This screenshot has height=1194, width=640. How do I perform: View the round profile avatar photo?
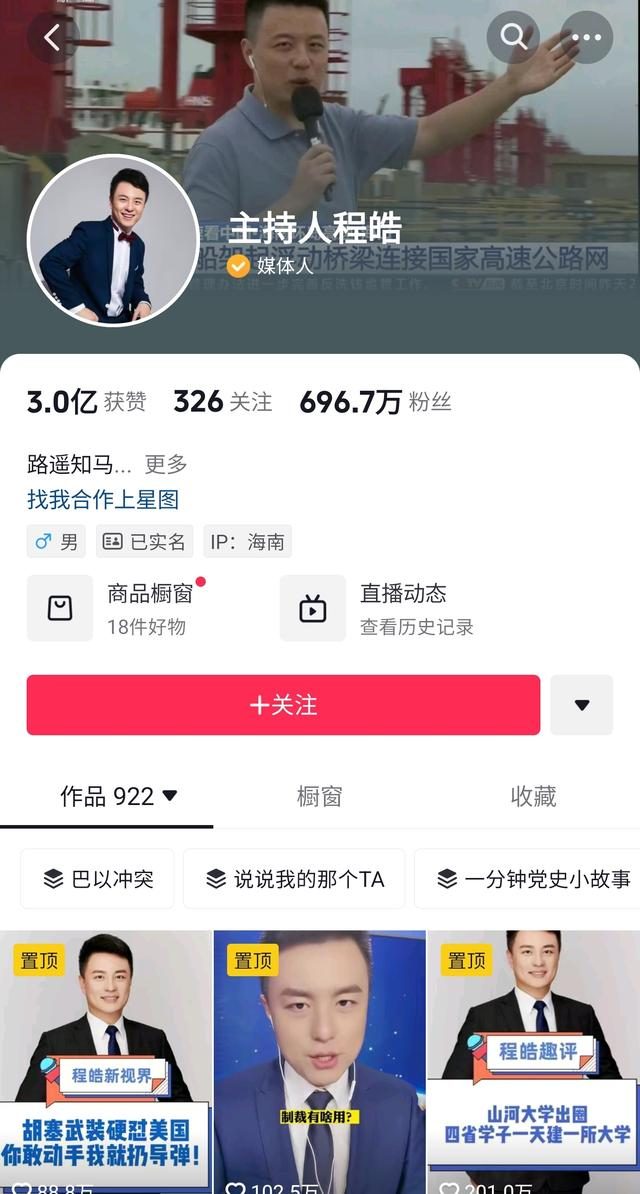113,241
